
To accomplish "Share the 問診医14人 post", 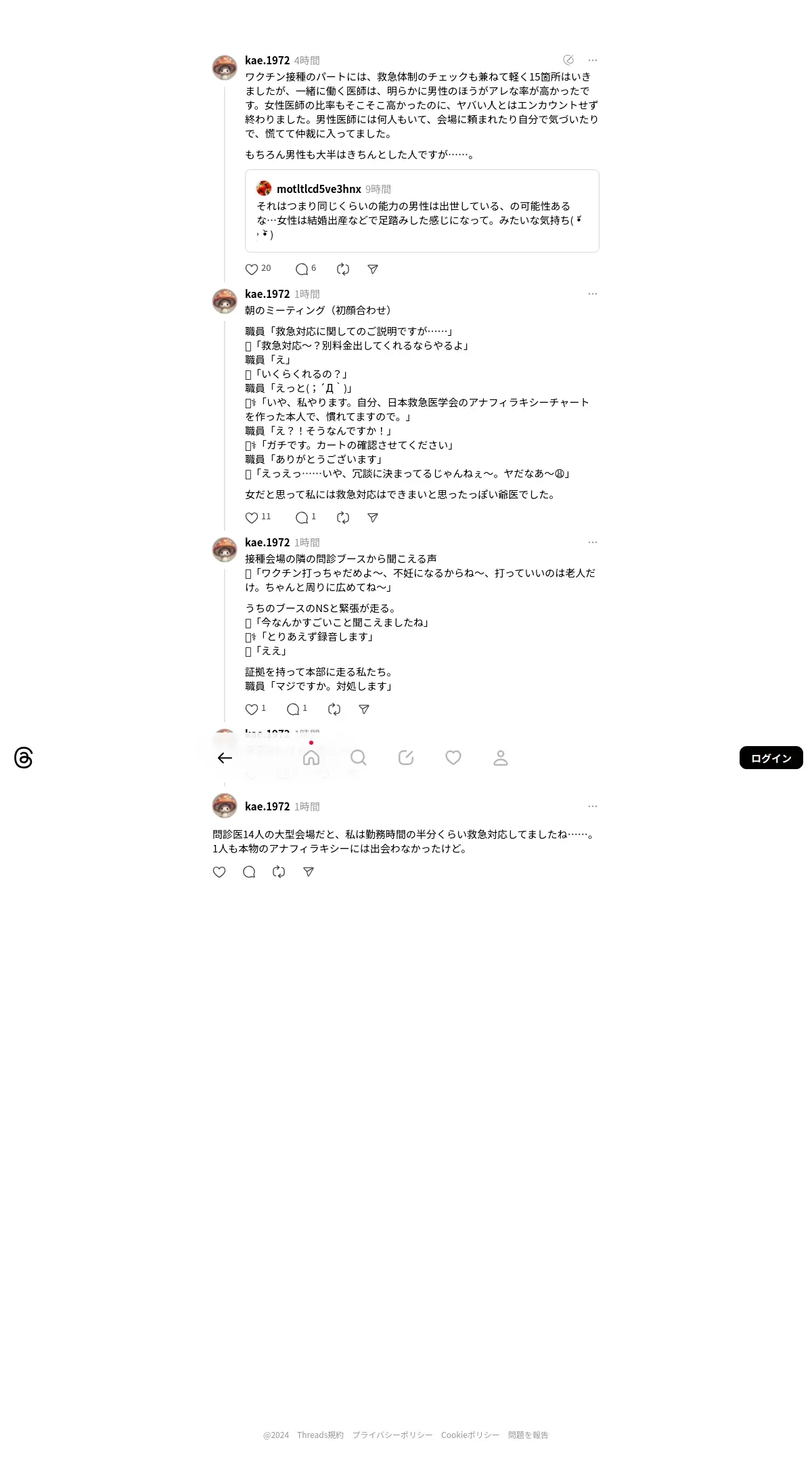I will [309, 871].
